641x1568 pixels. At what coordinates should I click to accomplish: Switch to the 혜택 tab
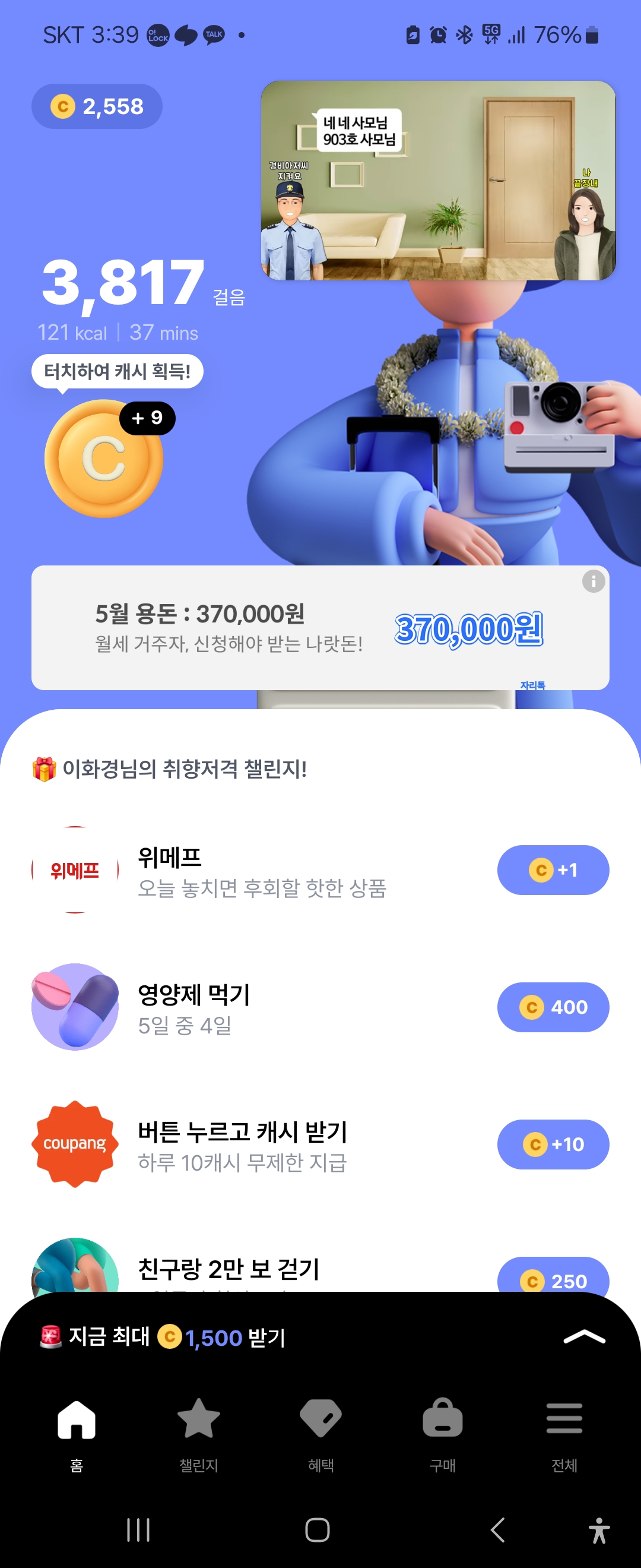(320, 1433)
